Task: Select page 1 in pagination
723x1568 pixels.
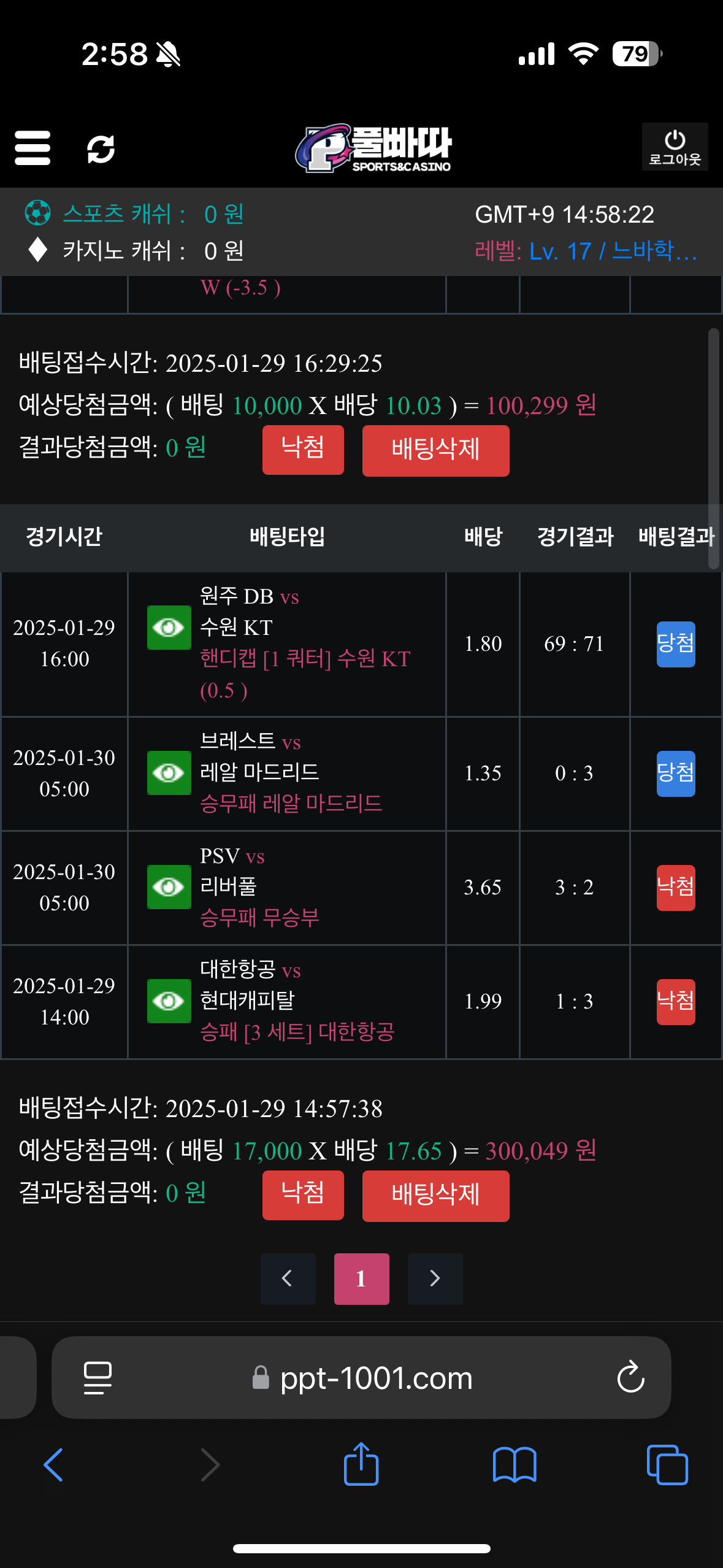Action: click(x=361, y=1278)
